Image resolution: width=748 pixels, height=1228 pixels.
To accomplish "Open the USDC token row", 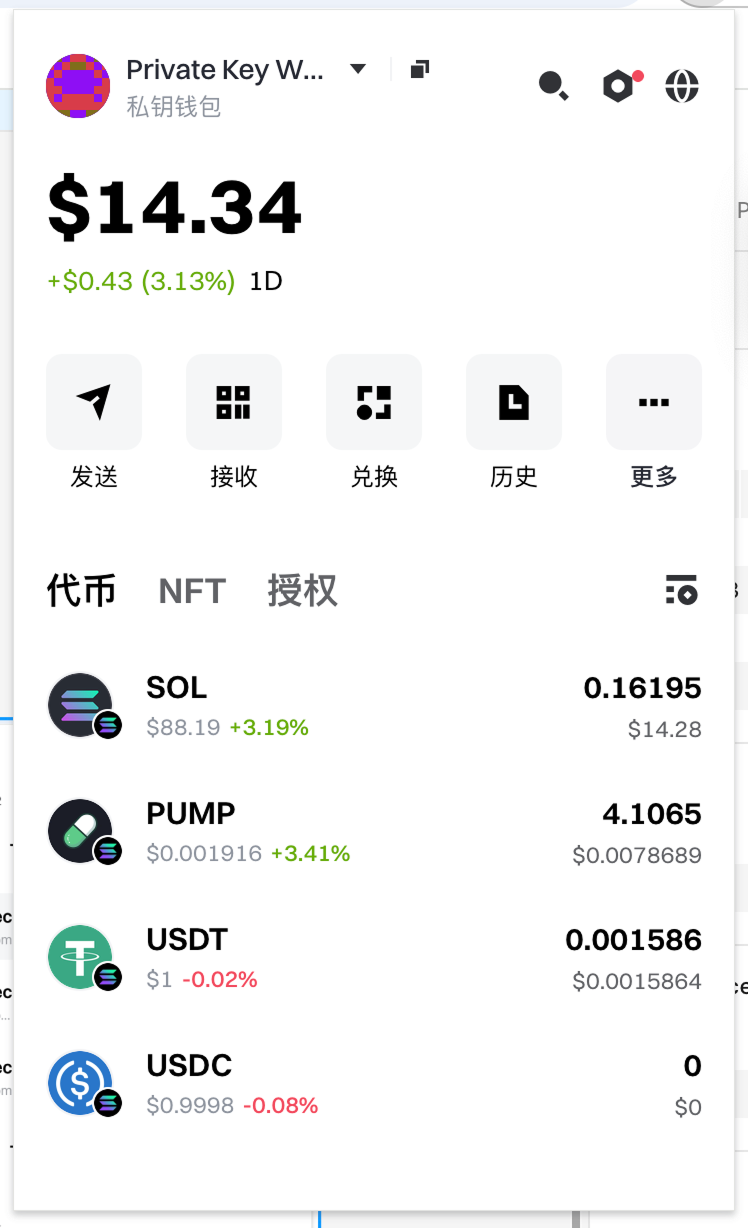I will (374, 1084).
